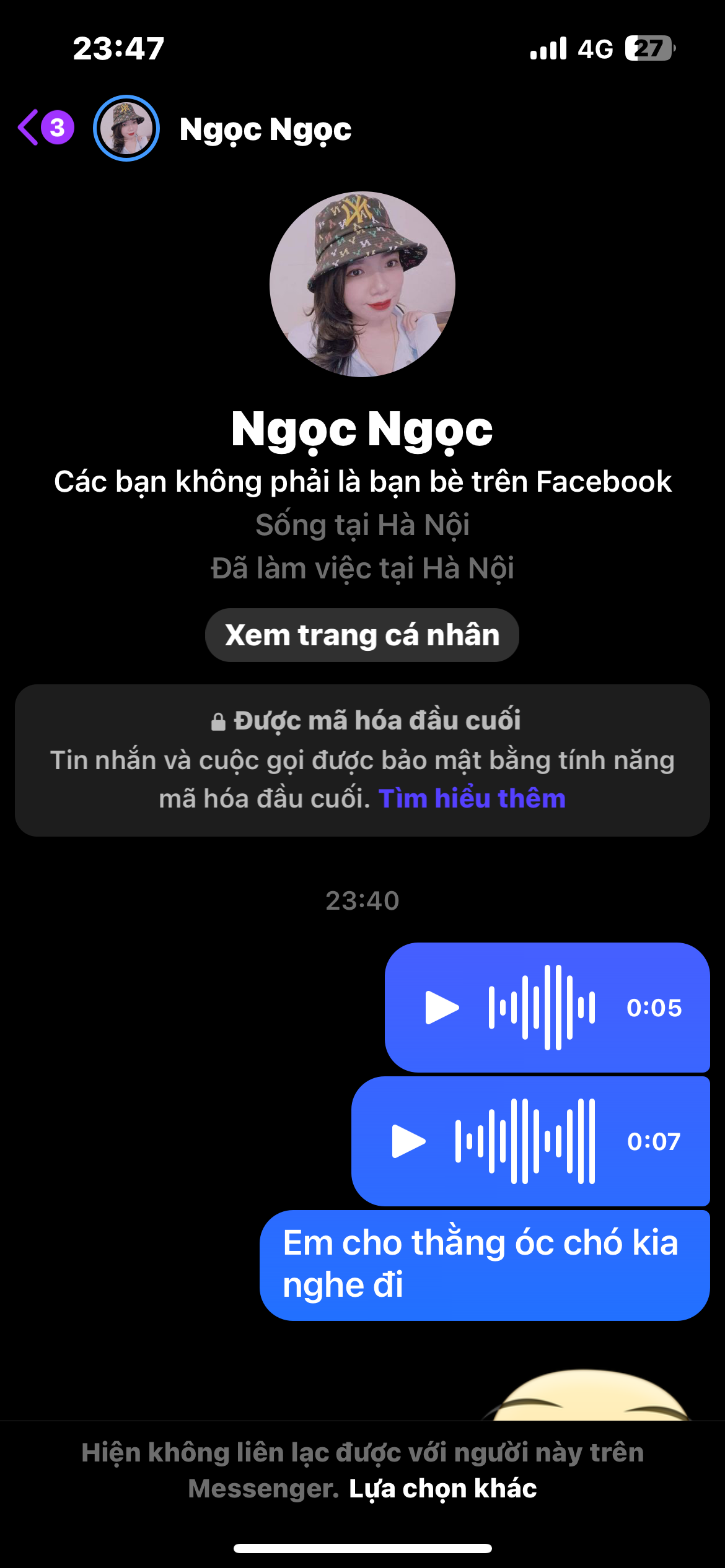Open Ngọc Ngọc's avatar in the header
Viewport: 725px width, 1568px height.
click(126, 128)
